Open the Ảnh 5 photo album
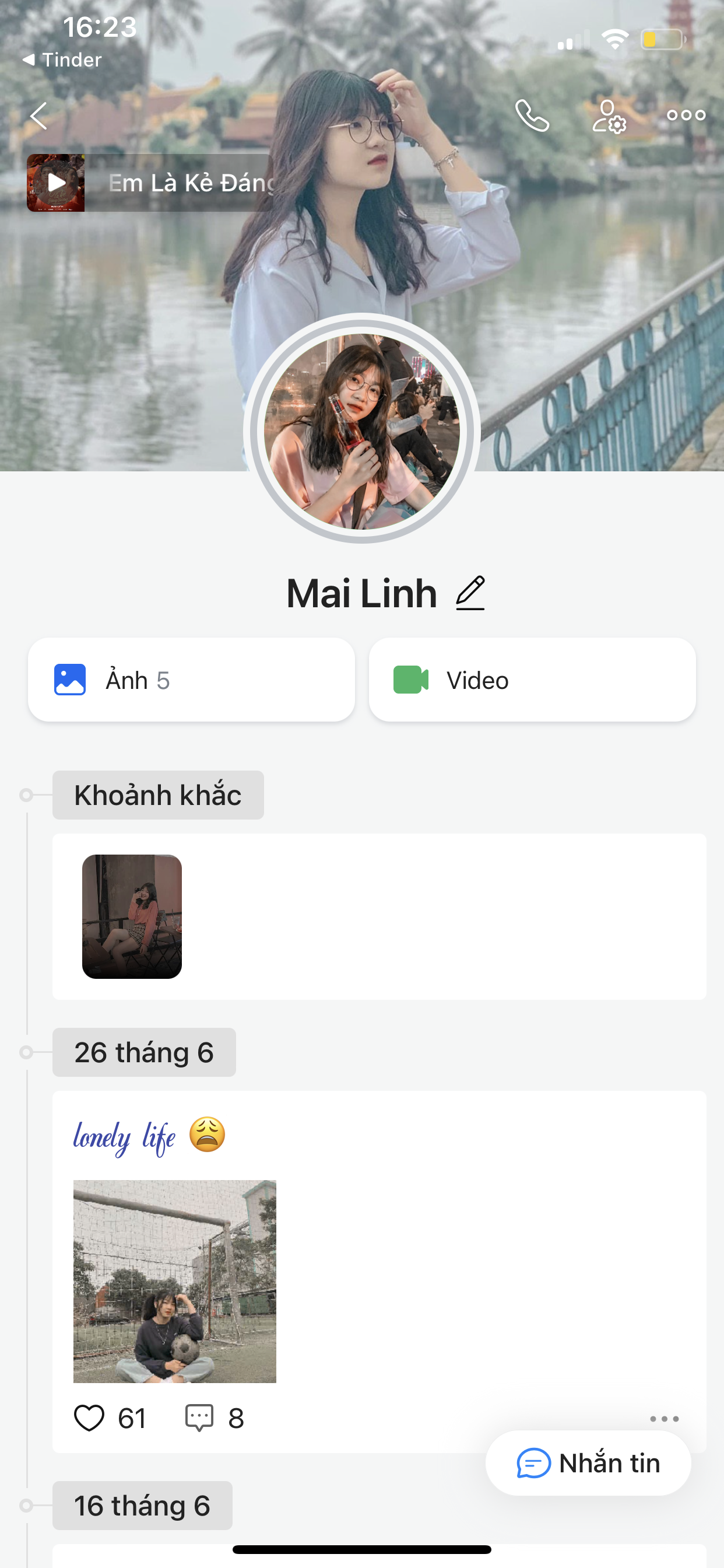724x1568 pixels. point(191,680)
